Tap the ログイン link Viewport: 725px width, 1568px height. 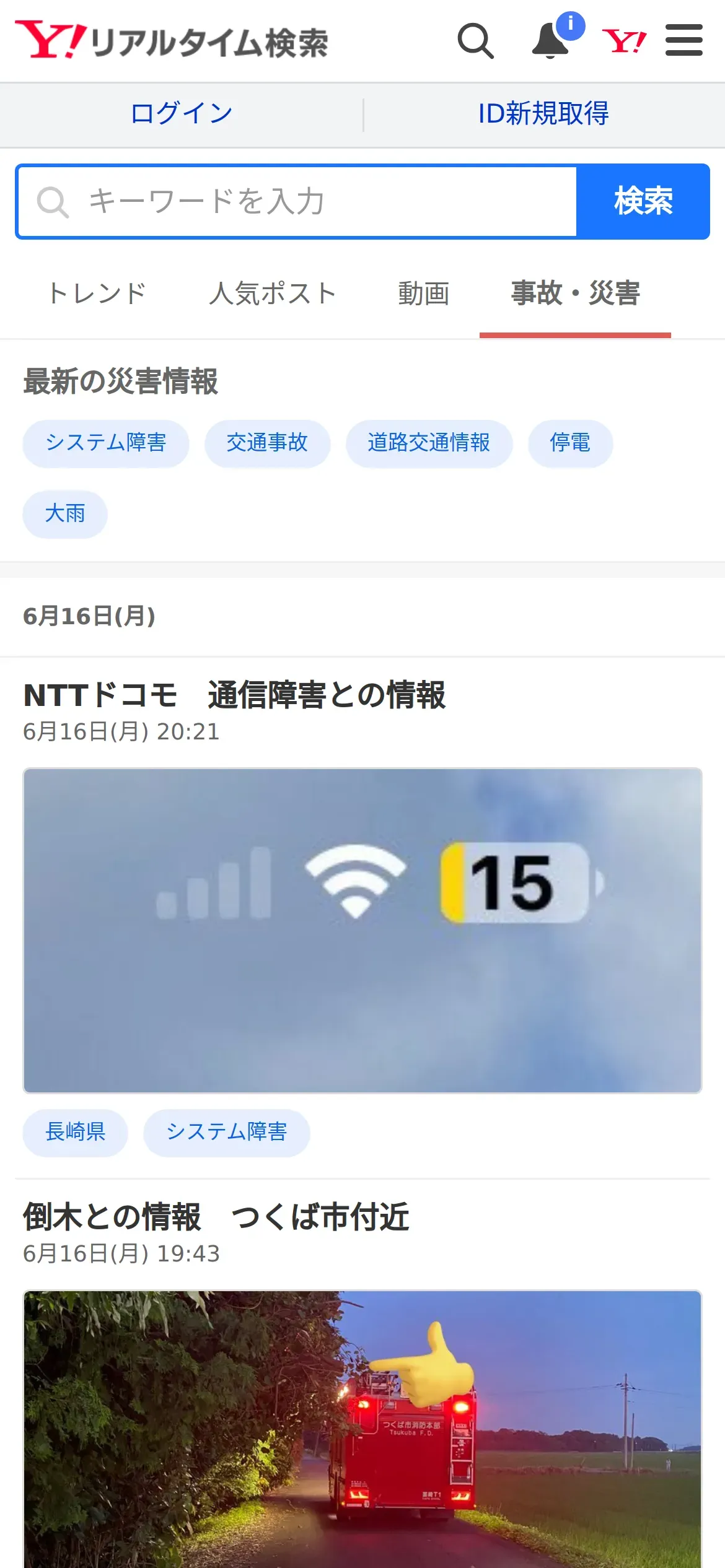[181, 114]
